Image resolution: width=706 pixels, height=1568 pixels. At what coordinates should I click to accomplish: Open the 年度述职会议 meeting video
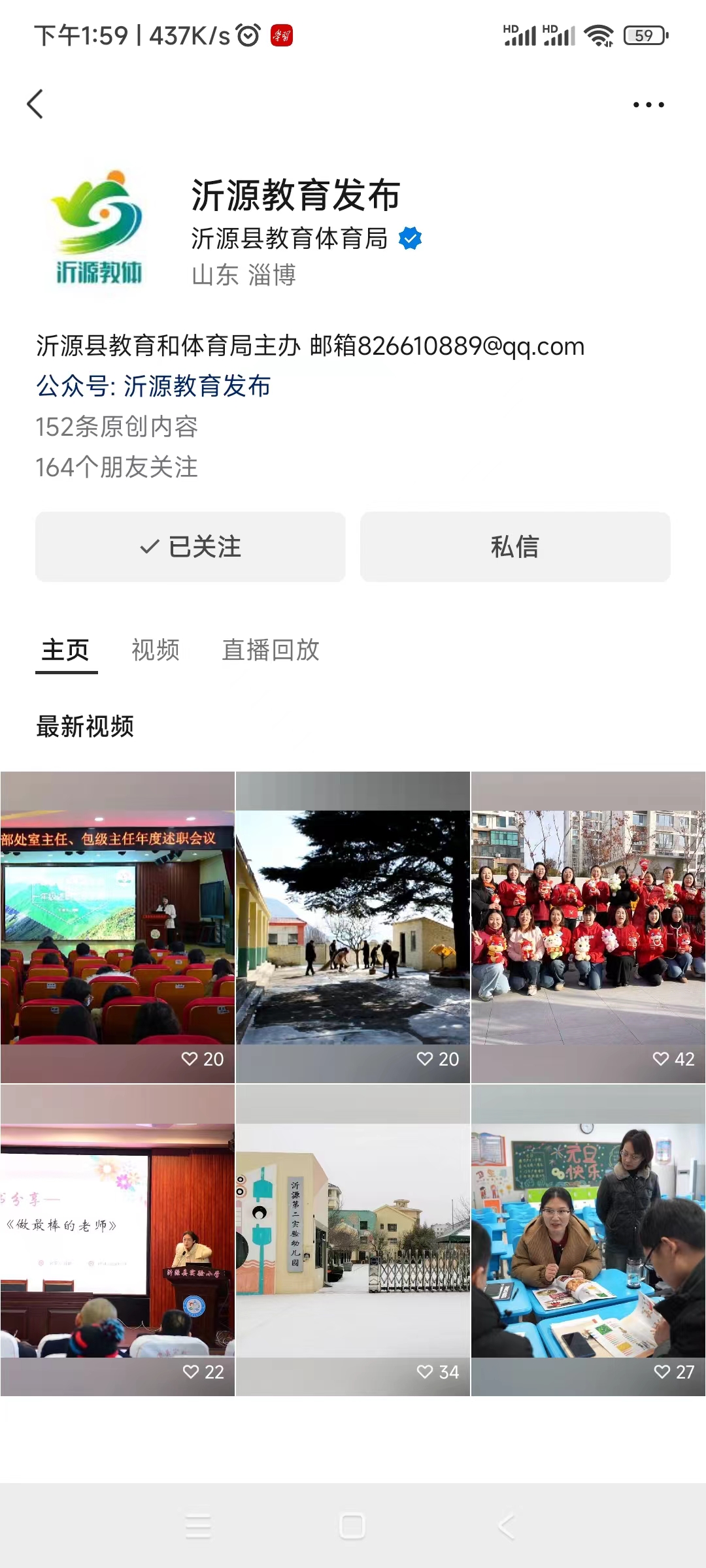[118, 928]
